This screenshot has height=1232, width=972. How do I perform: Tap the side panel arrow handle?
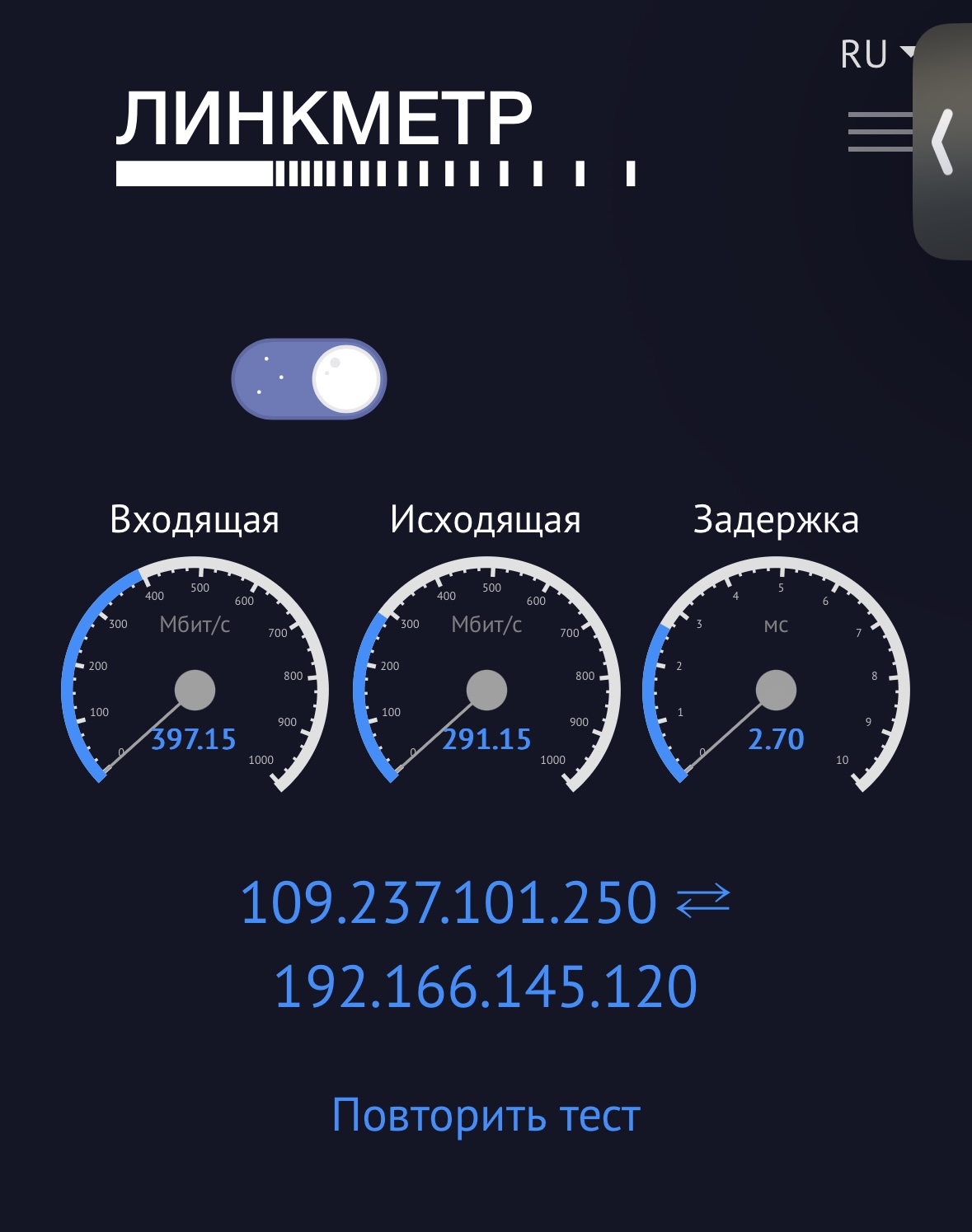(x=944, y=142)
